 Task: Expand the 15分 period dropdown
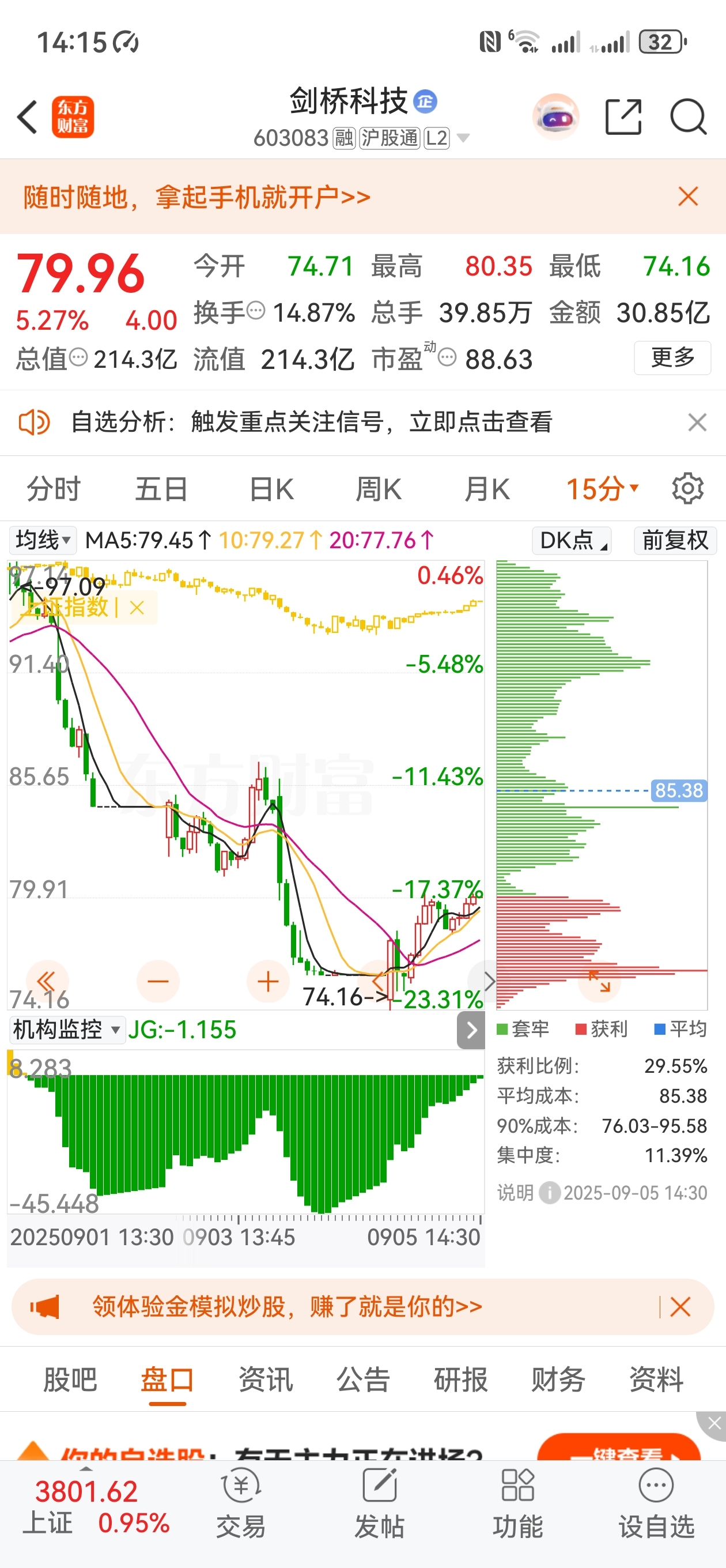coord(603,489)
